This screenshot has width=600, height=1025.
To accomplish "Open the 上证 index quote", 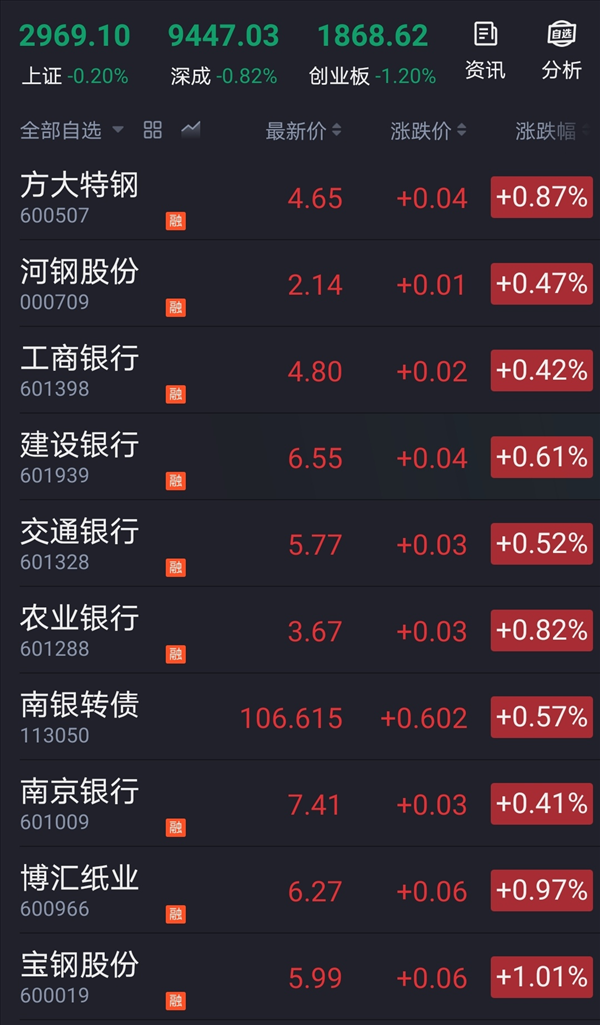I will point(75,55).
